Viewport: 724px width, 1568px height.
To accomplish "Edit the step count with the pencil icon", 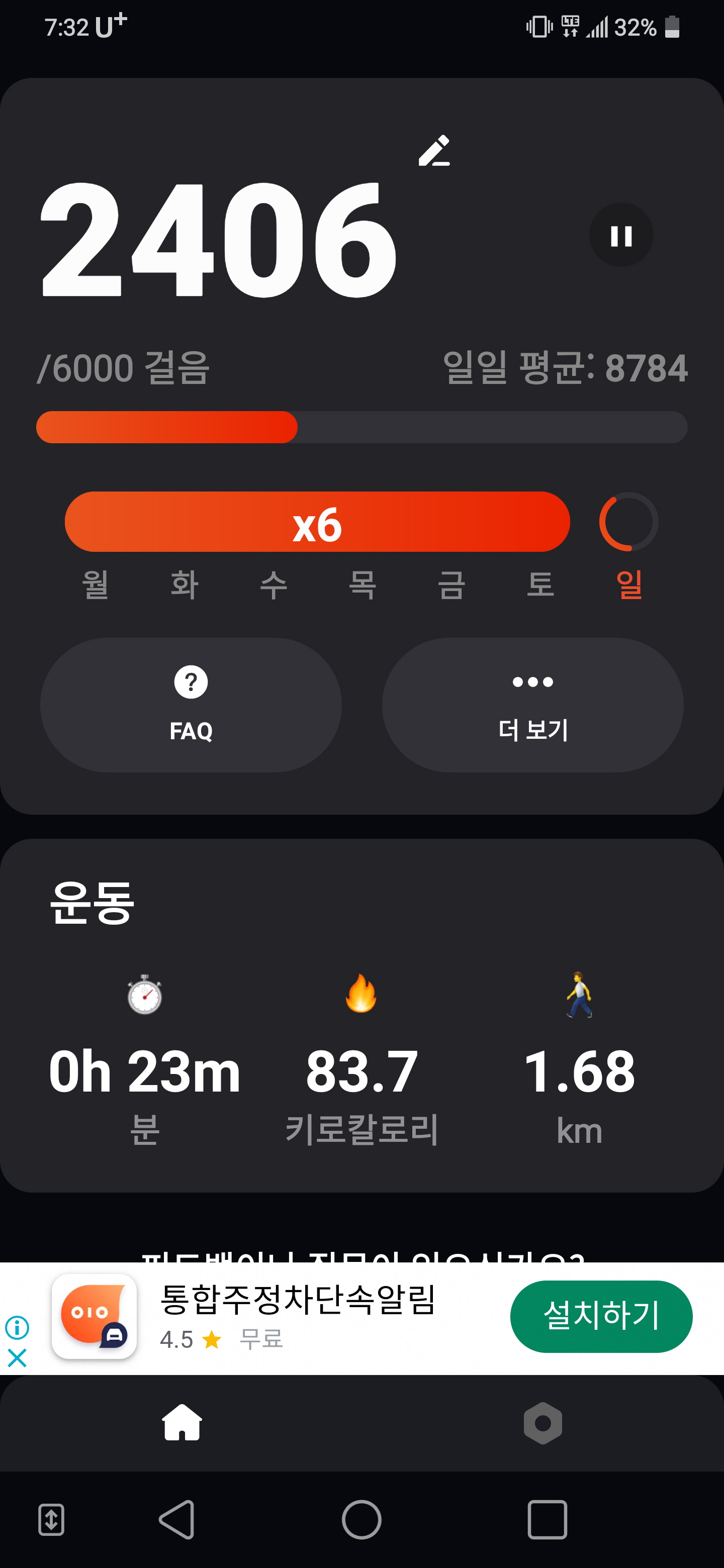I will (x=434, y=150).
